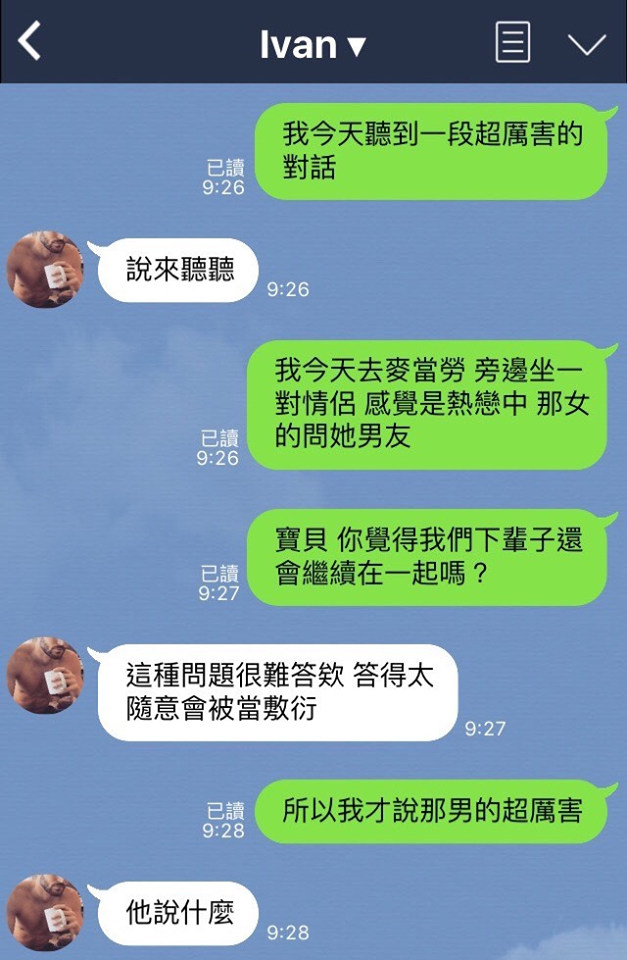View Ivan's profile photo beside 他說什麼
627x960 pixels.
(x=45, y=912)
